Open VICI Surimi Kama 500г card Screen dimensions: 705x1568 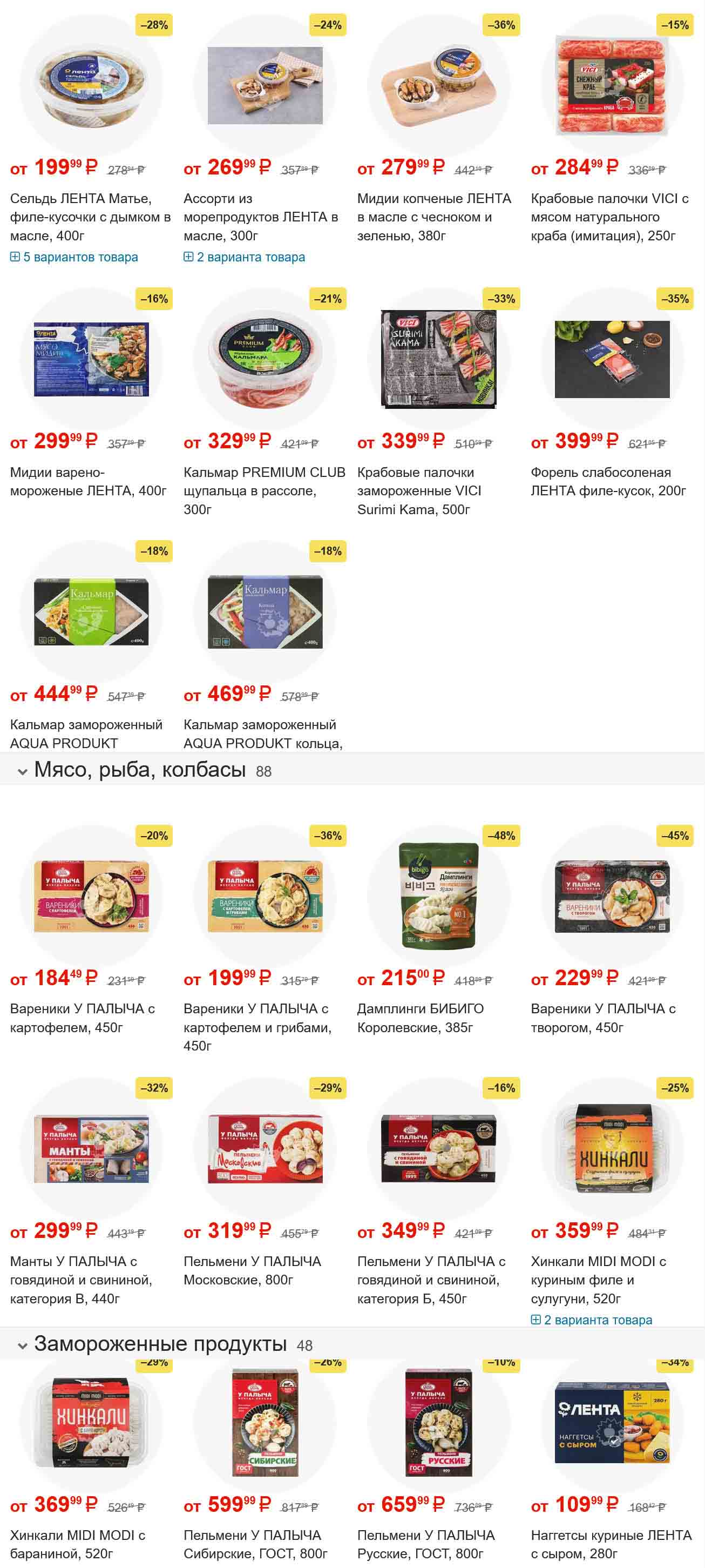click(x=418, y=490)
